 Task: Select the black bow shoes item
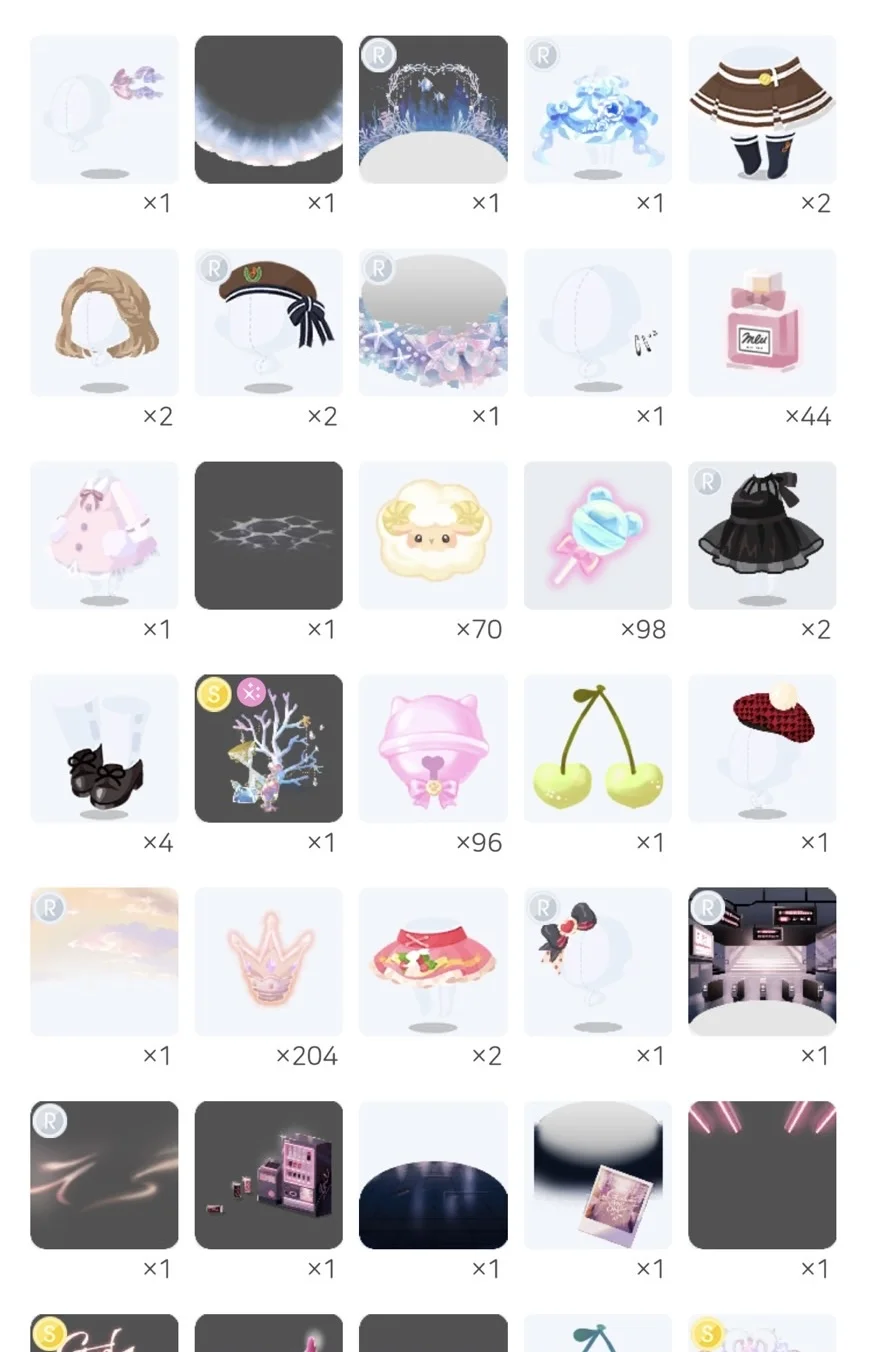tap(104, 748)
